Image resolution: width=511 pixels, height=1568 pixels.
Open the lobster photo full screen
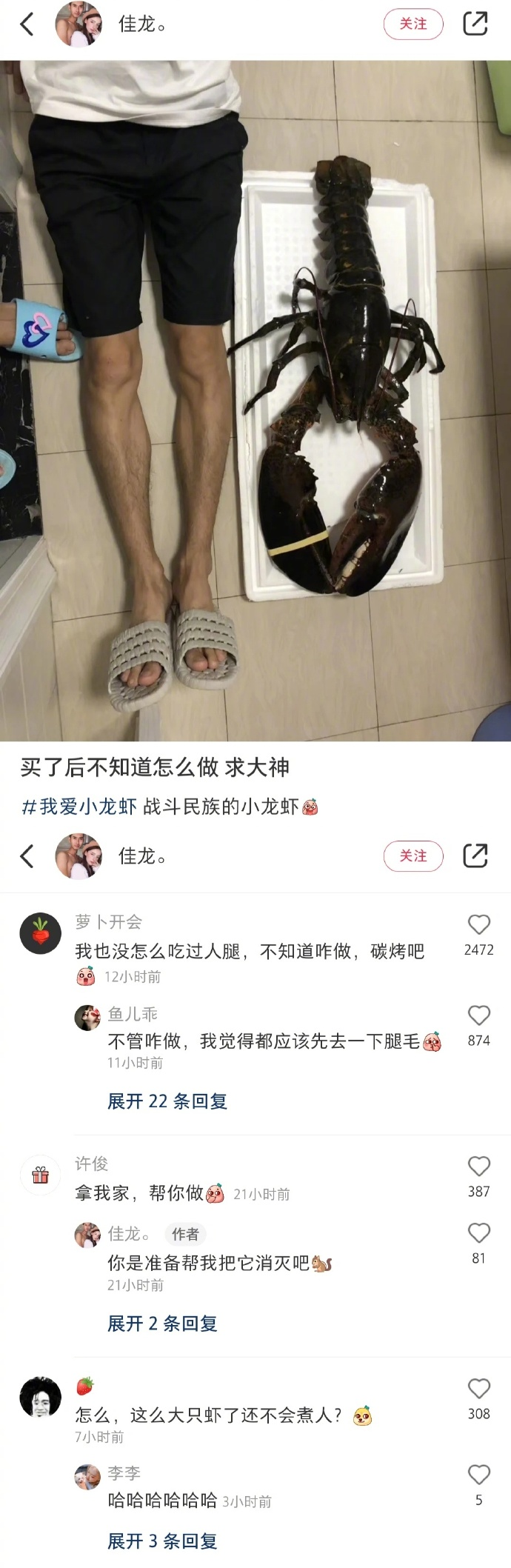pyautogui.click(x=255, y=400)
